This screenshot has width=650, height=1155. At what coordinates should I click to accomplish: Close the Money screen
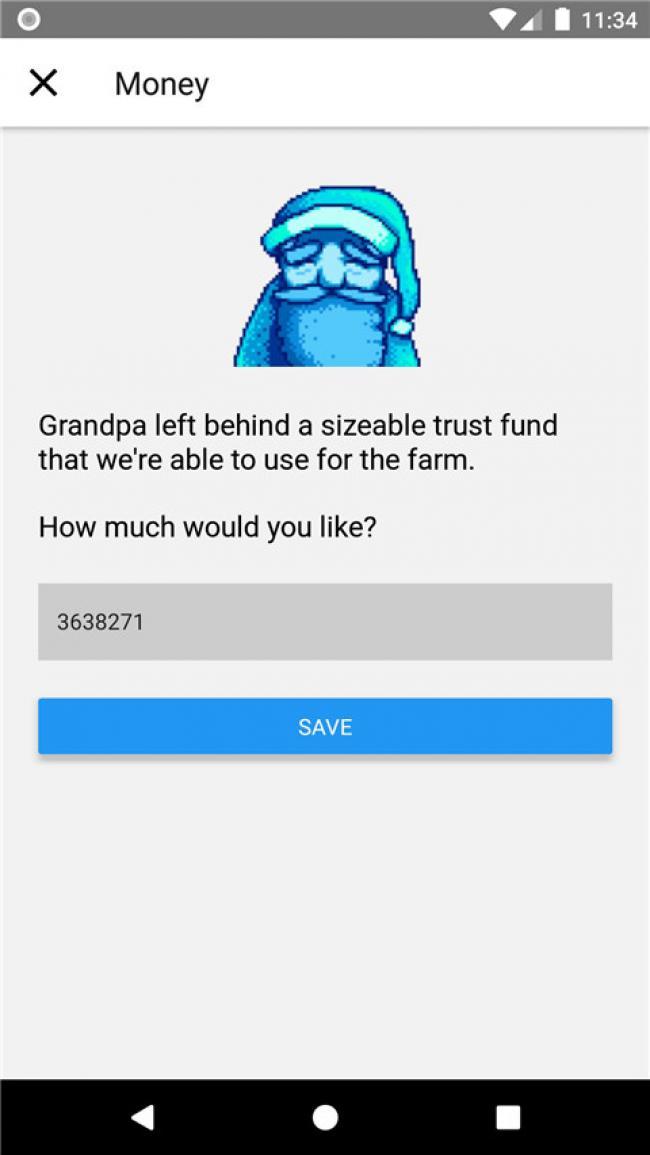coord(43,83)
